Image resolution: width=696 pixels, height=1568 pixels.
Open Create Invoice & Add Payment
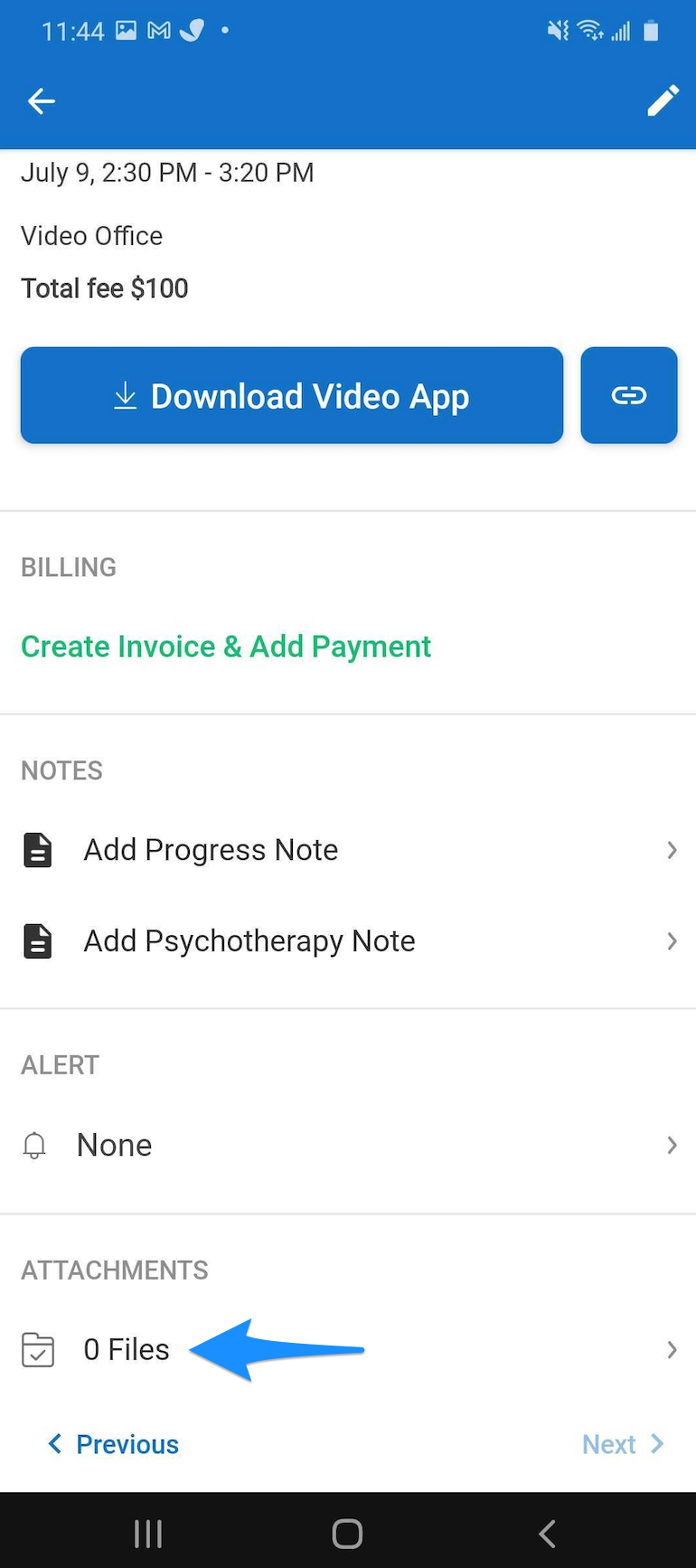(226, 646)
